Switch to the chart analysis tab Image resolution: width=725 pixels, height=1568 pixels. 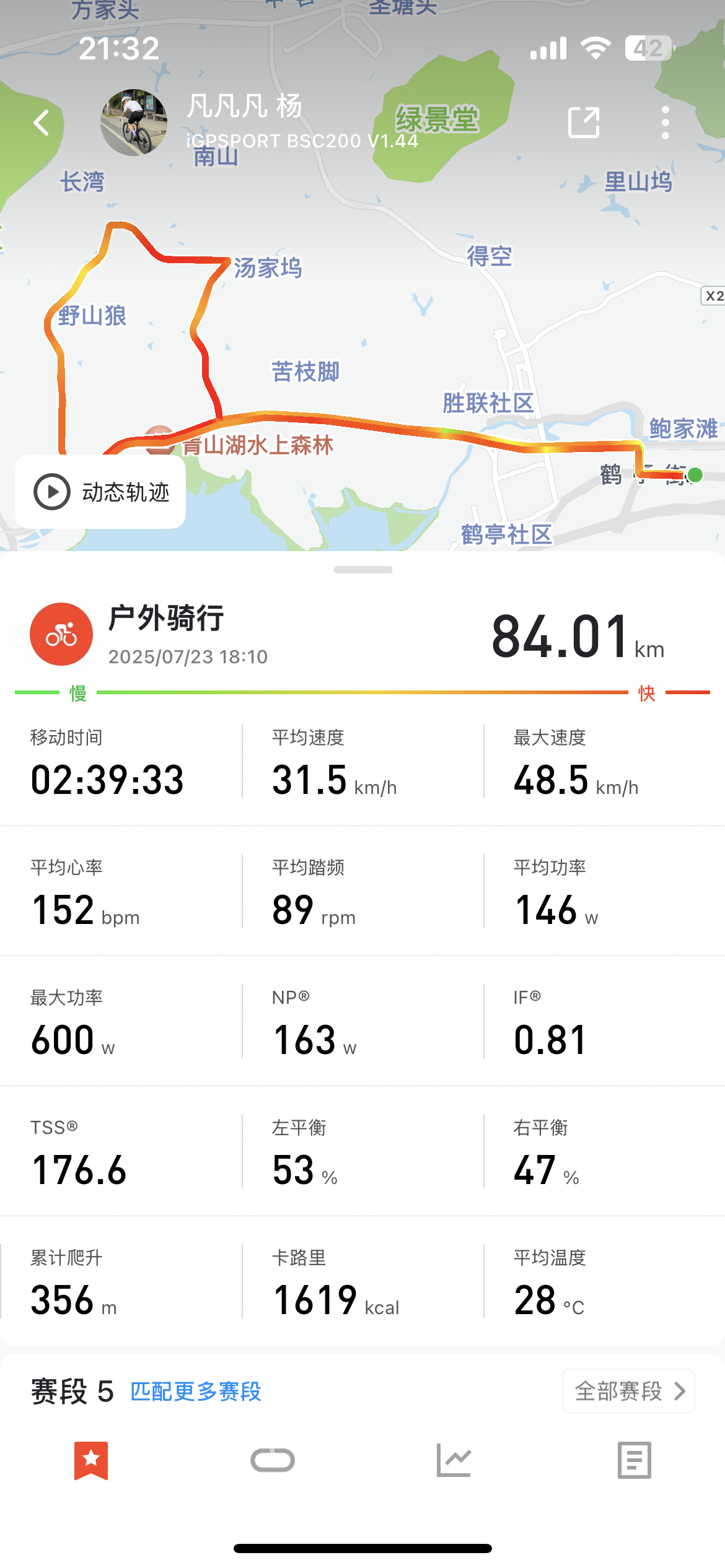coord(454,1460)
